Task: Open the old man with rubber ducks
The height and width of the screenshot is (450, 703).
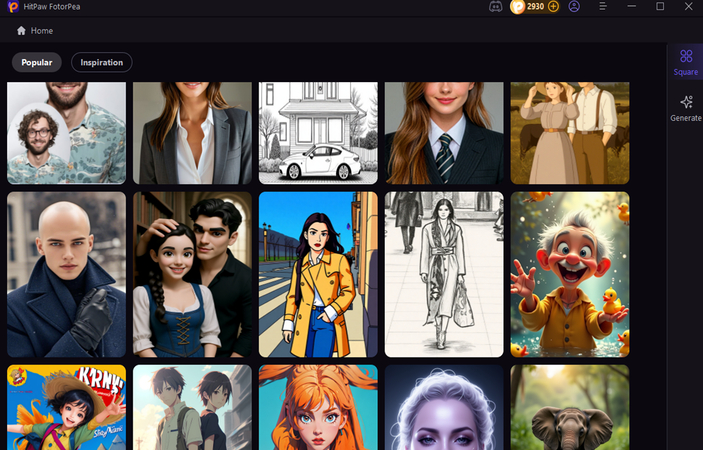Action: pyautogui.click(x=569, y=274)
